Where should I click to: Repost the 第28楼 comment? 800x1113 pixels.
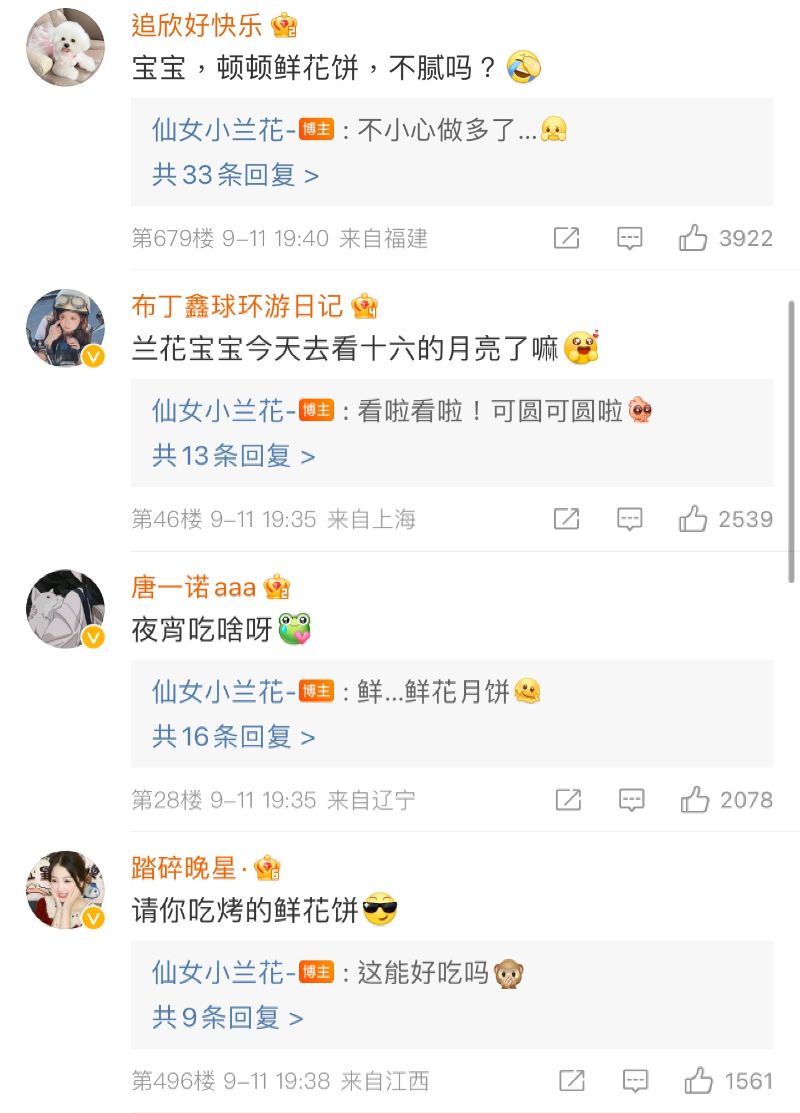(x=568, y=800)
